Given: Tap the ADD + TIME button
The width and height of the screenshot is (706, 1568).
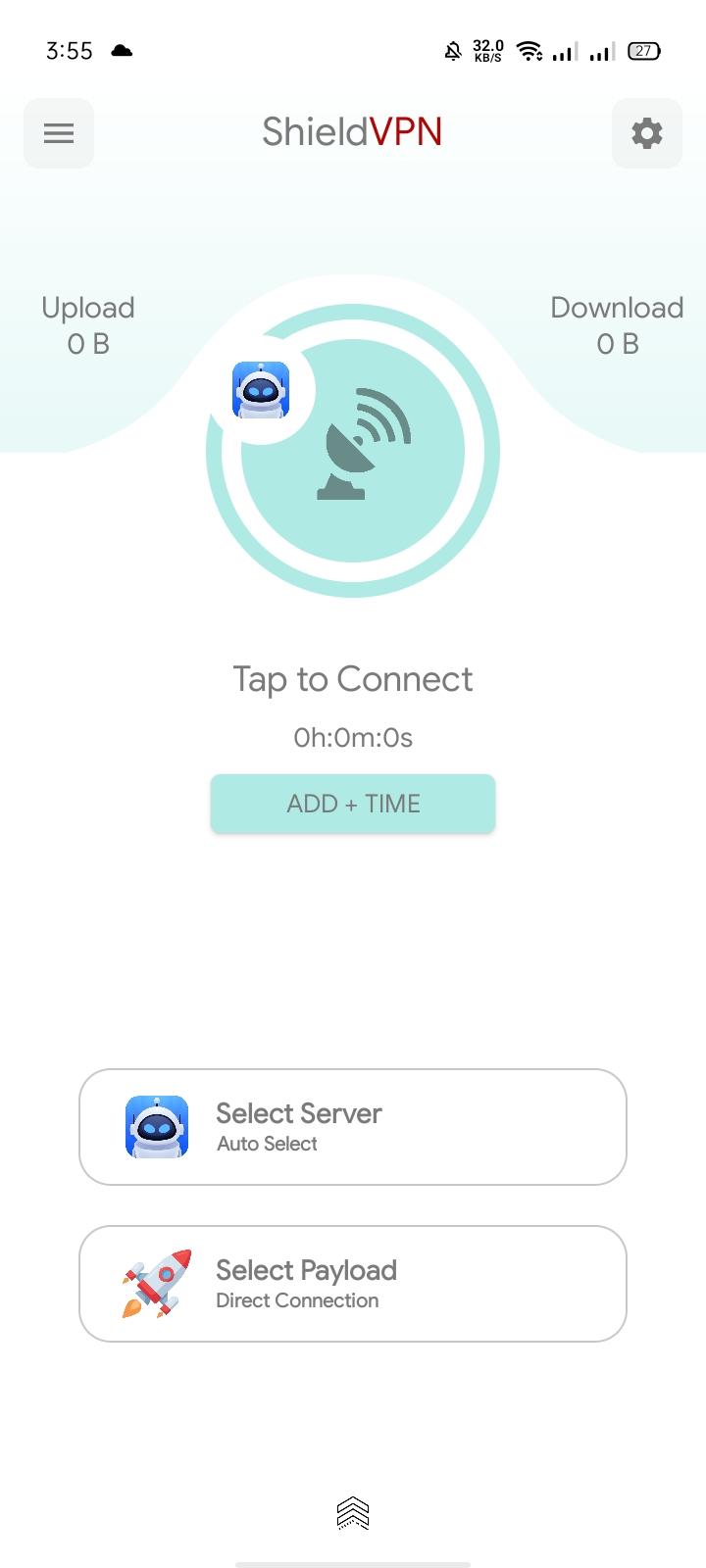Looking at the screenshot, I should [353, 804].
